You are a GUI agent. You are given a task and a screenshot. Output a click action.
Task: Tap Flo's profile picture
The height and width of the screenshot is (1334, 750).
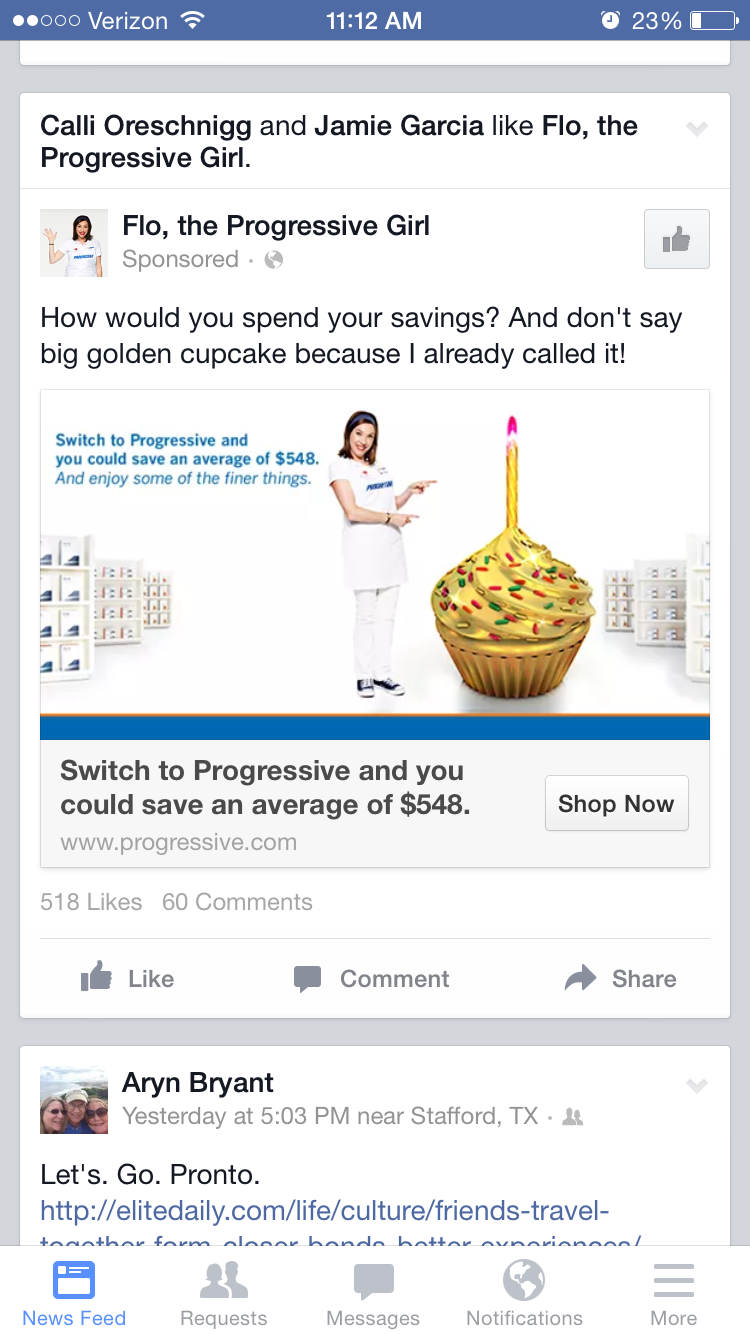73,243
